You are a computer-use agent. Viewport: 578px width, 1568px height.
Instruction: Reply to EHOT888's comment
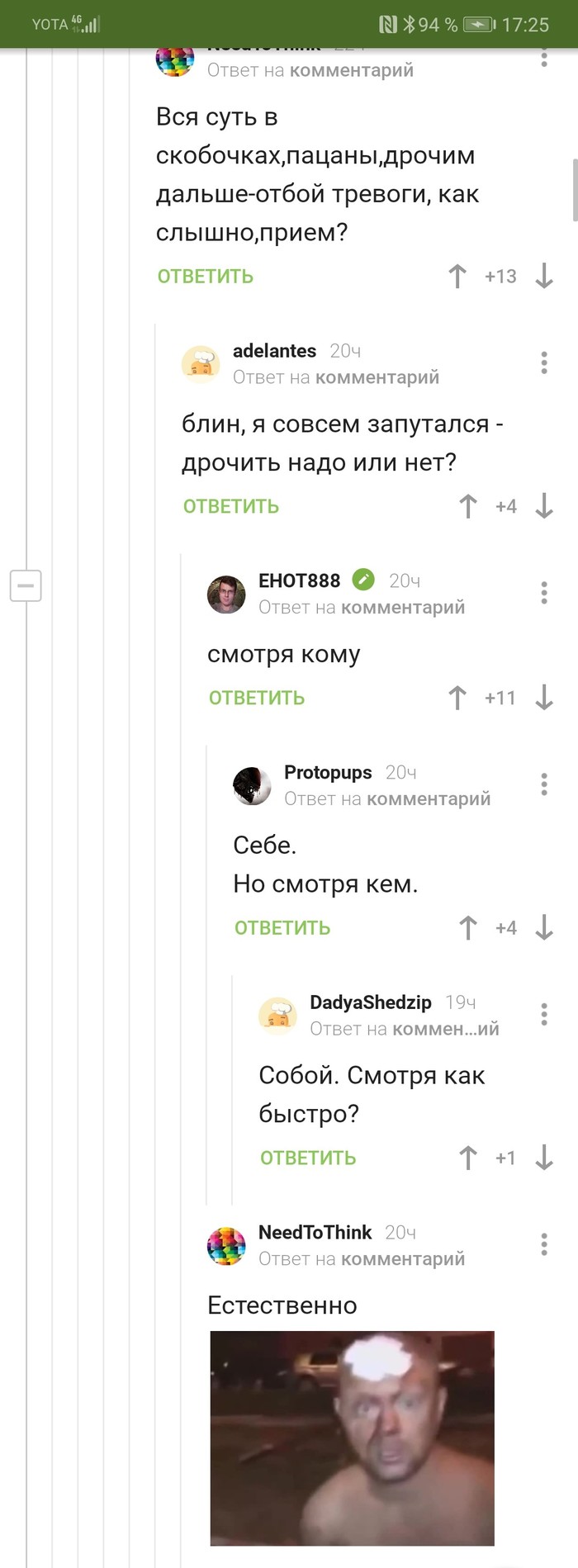(257, 698)
